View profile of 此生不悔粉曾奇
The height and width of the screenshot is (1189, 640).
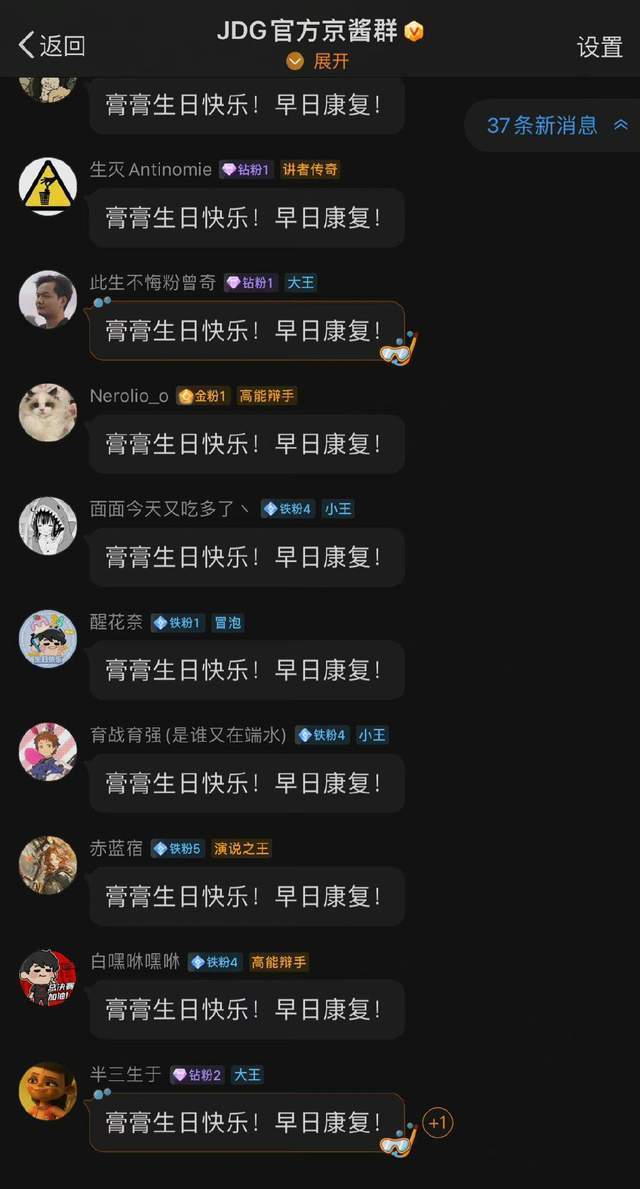pyautogui.click(x=48, y=299)
